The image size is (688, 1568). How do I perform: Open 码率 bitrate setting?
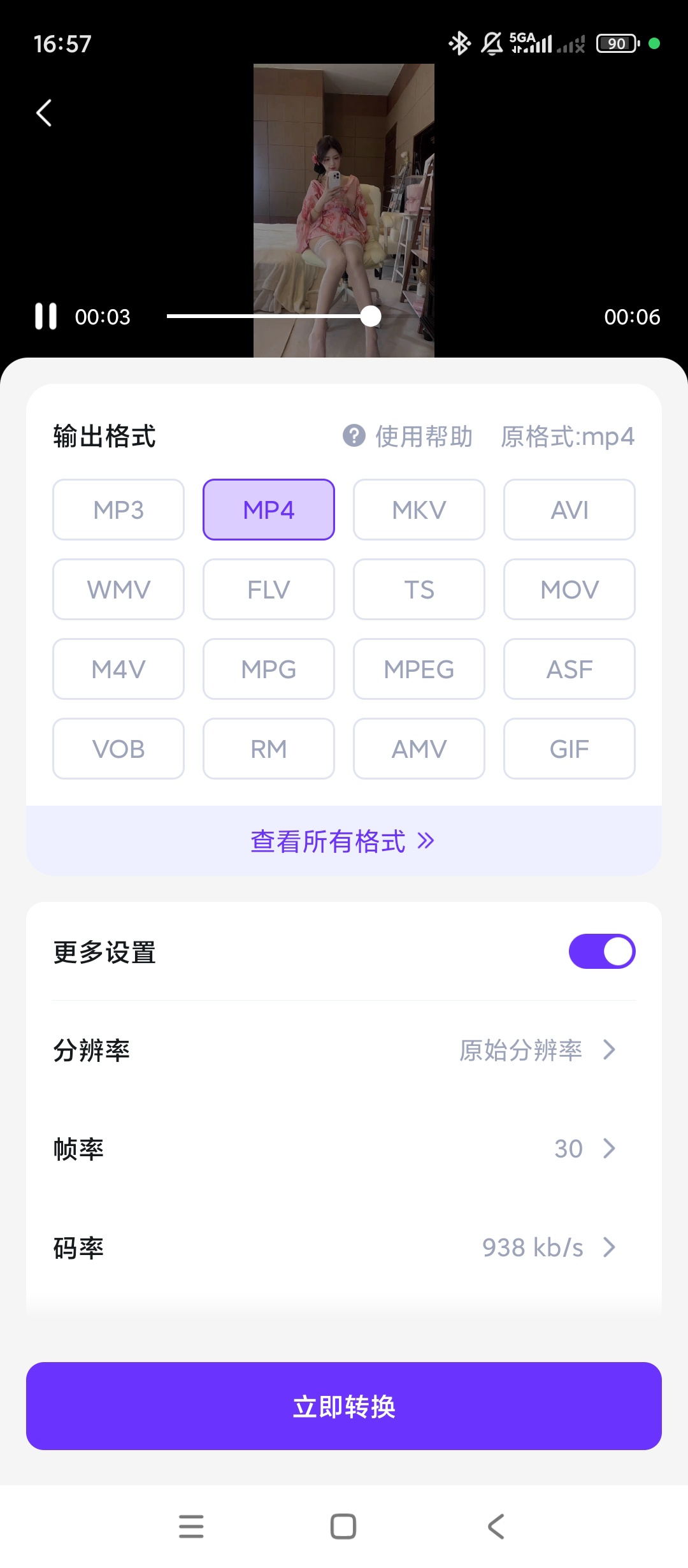coord(344,1247)
